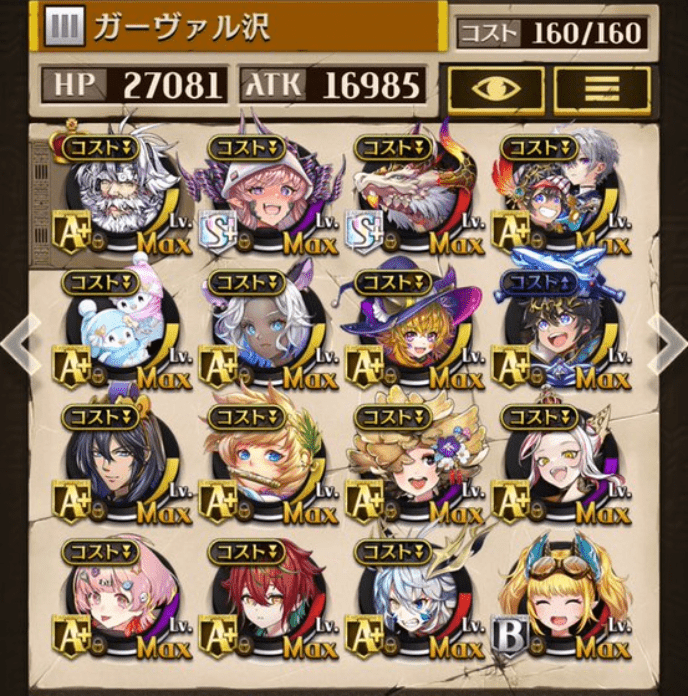Toggle the eye visibility button

pyautogui.click(x=495, y=90)
